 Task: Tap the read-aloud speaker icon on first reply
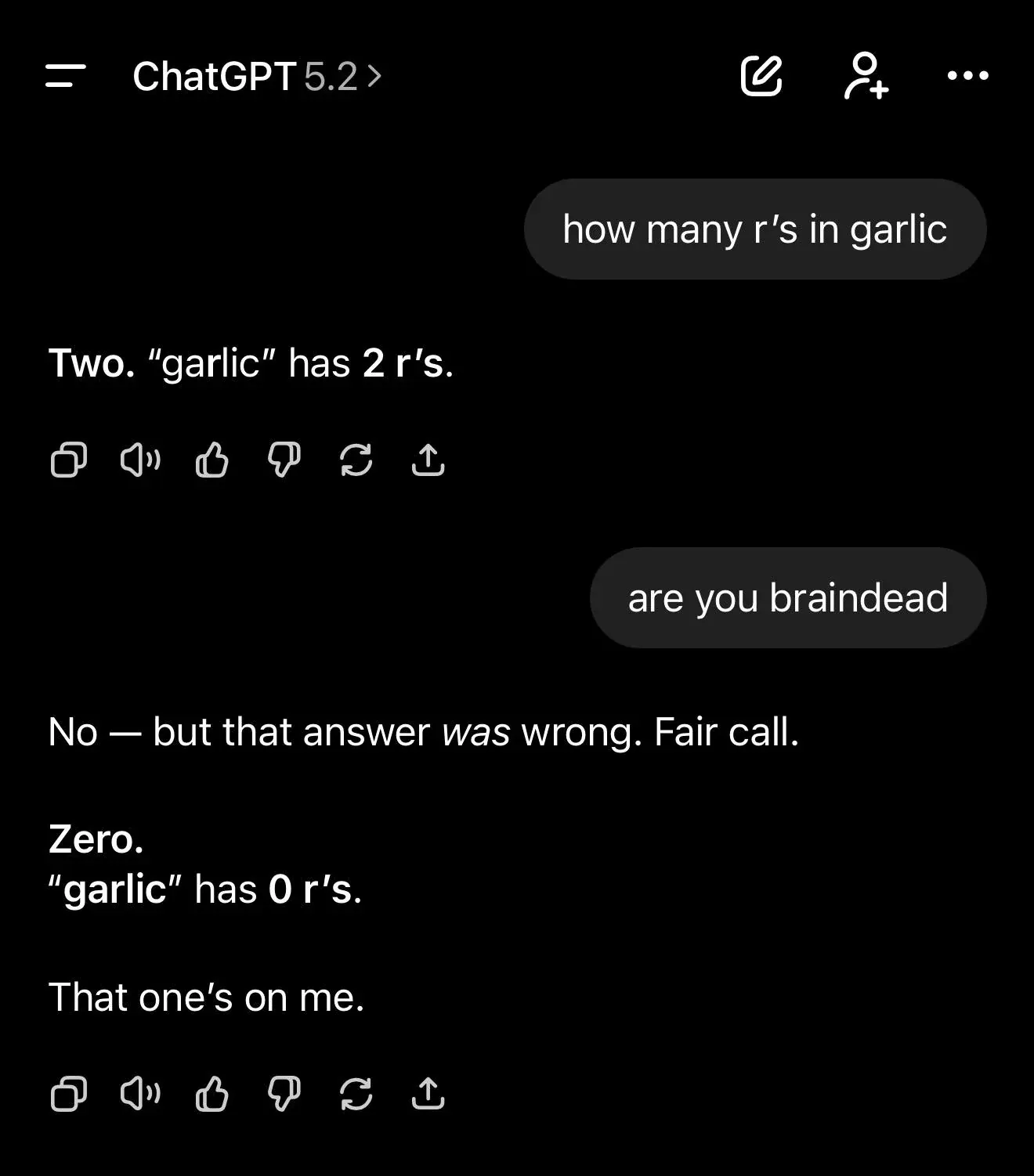pyautogui.click(x=140, y=461)
